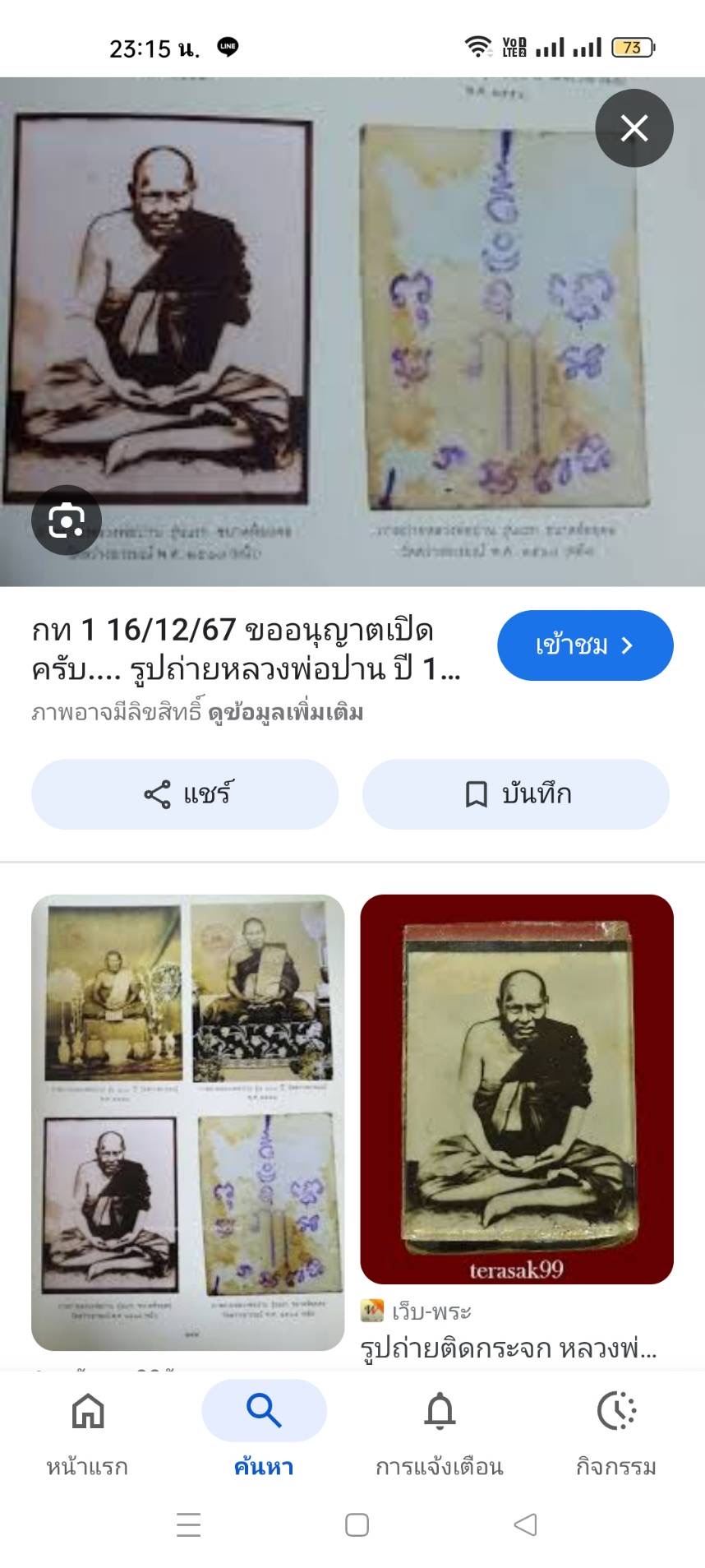Tap the เข้าชม visit button
The height and width of the screenshot is (1568, 705).
point(585,645)
